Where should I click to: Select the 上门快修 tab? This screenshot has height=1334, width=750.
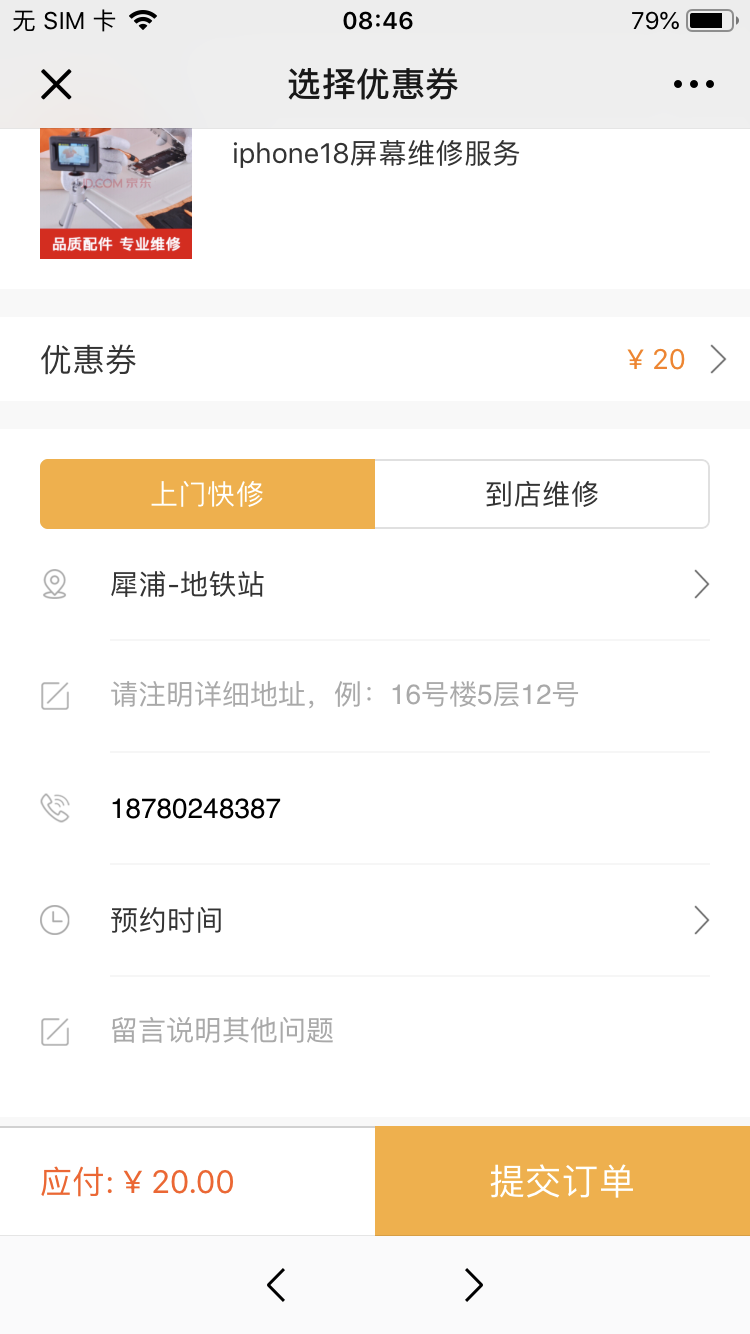click(207, 494)
